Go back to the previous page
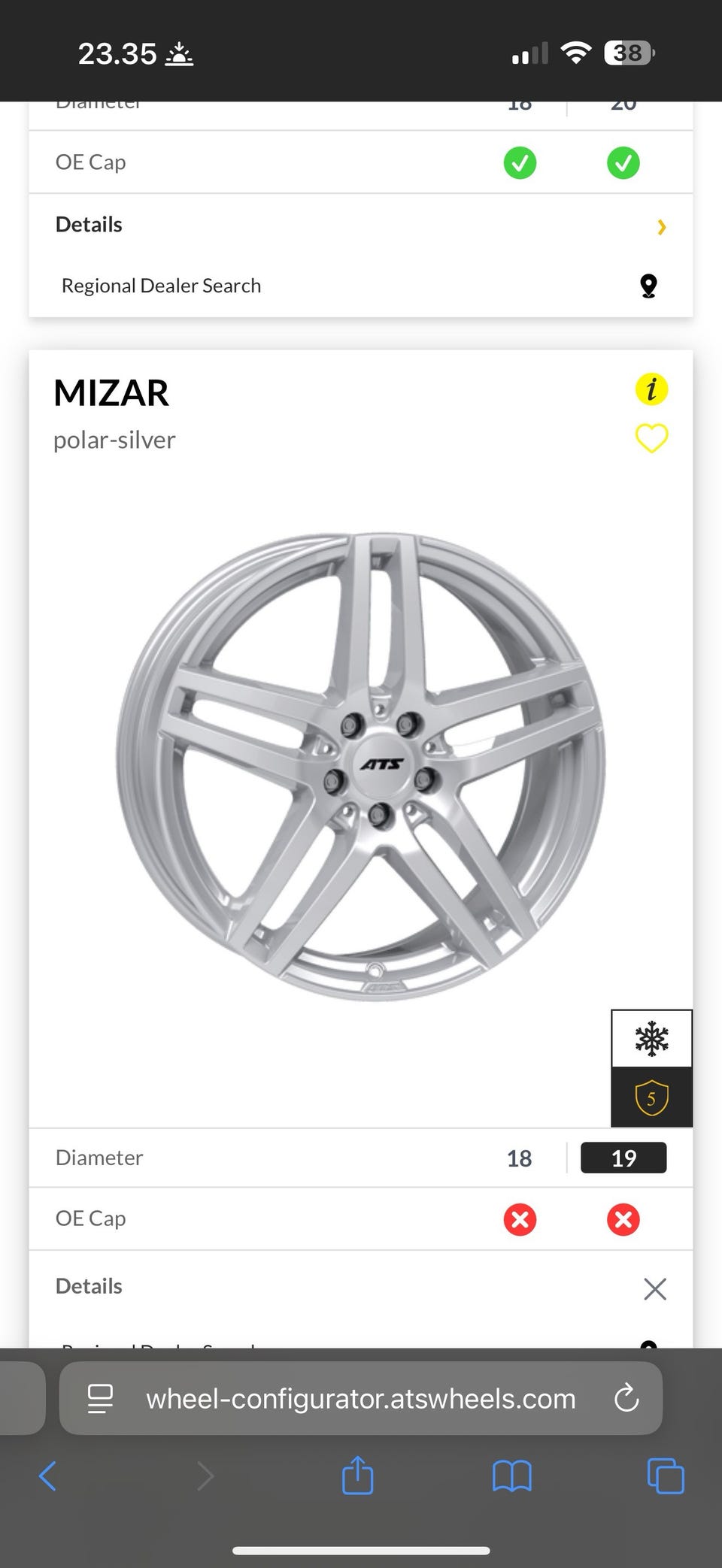 pos(47,1476)
